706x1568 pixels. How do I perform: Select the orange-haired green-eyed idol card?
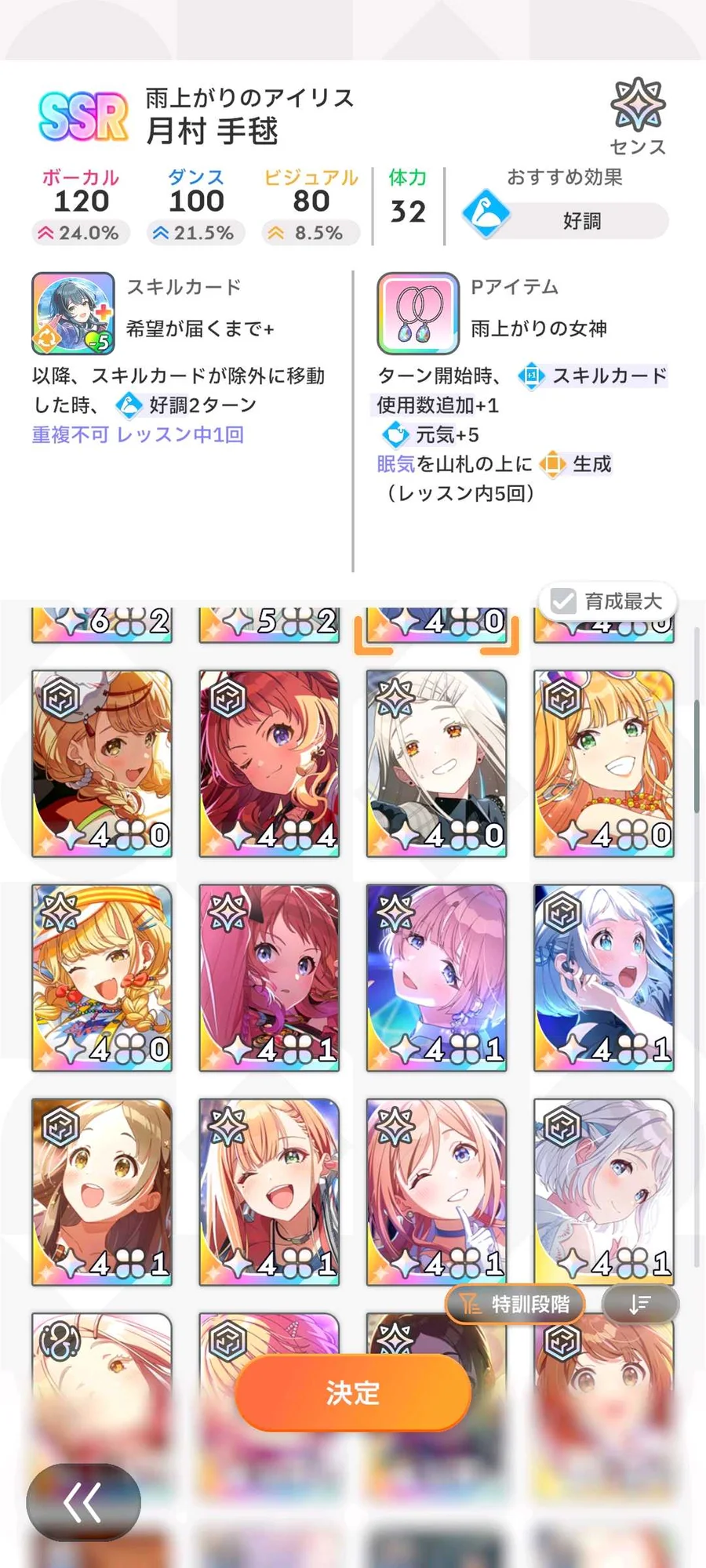603,763
